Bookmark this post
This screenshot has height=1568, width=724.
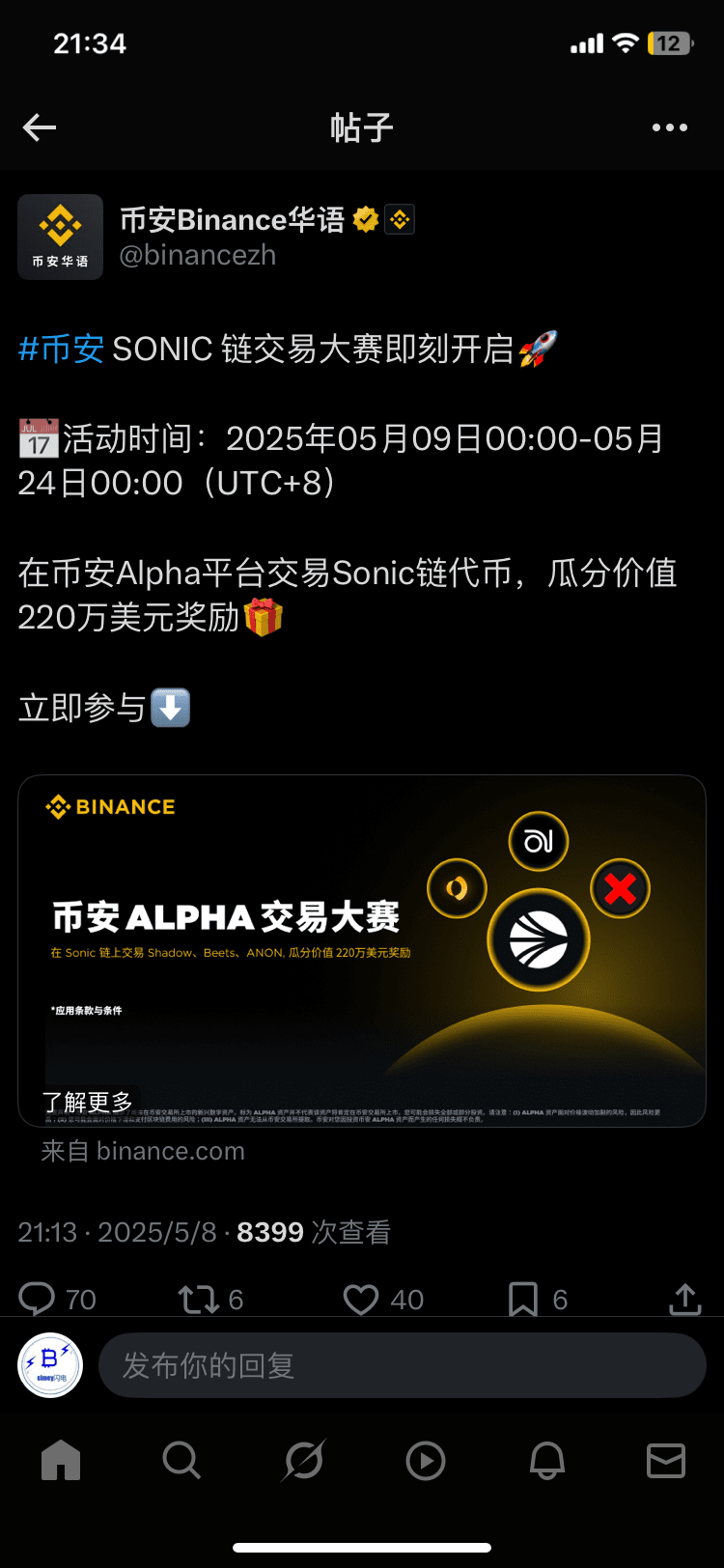[x=522, y=1299]
